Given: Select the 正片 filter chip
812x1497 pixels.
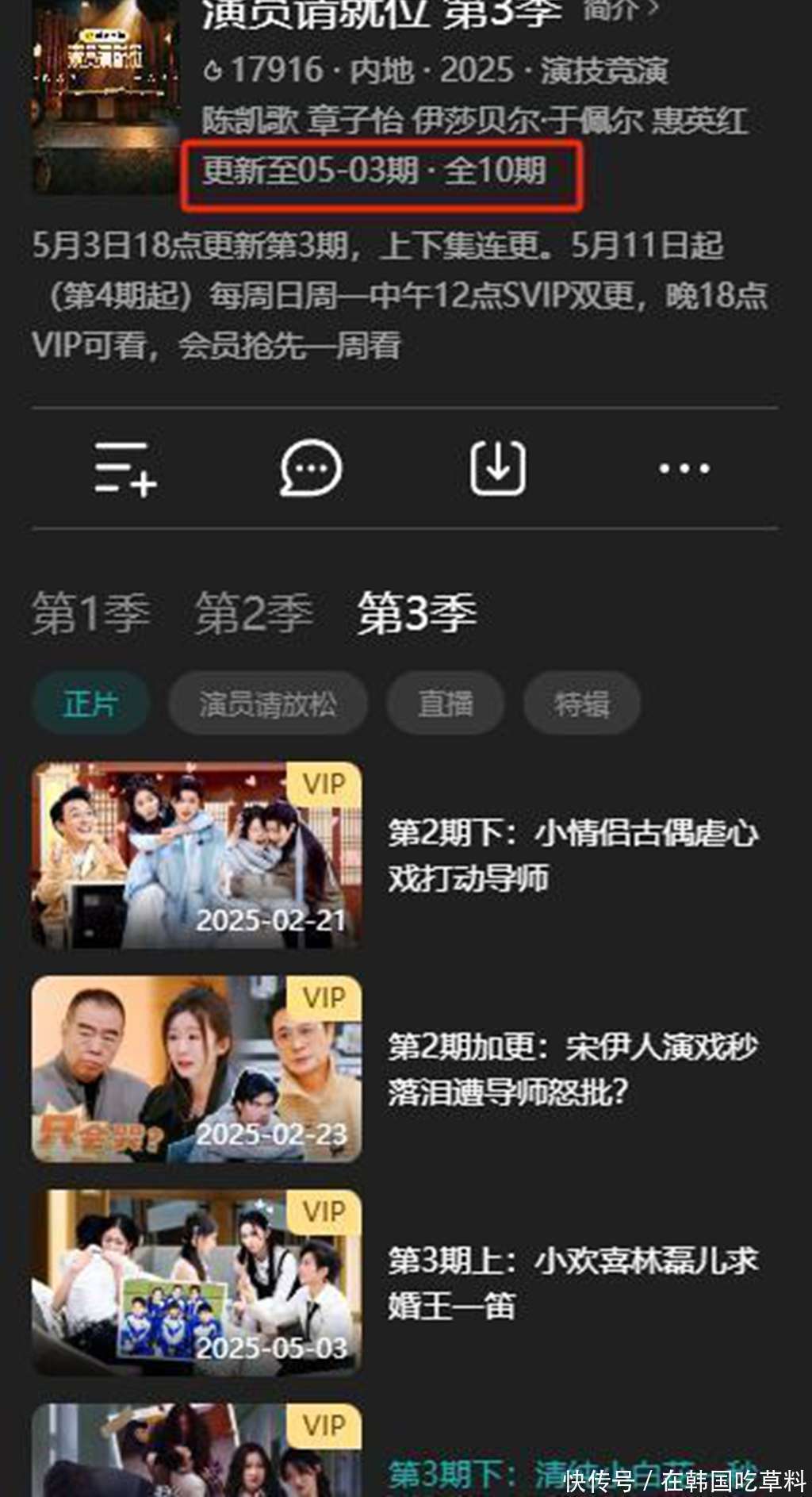Looking at the screenshot, I should 90,704.
